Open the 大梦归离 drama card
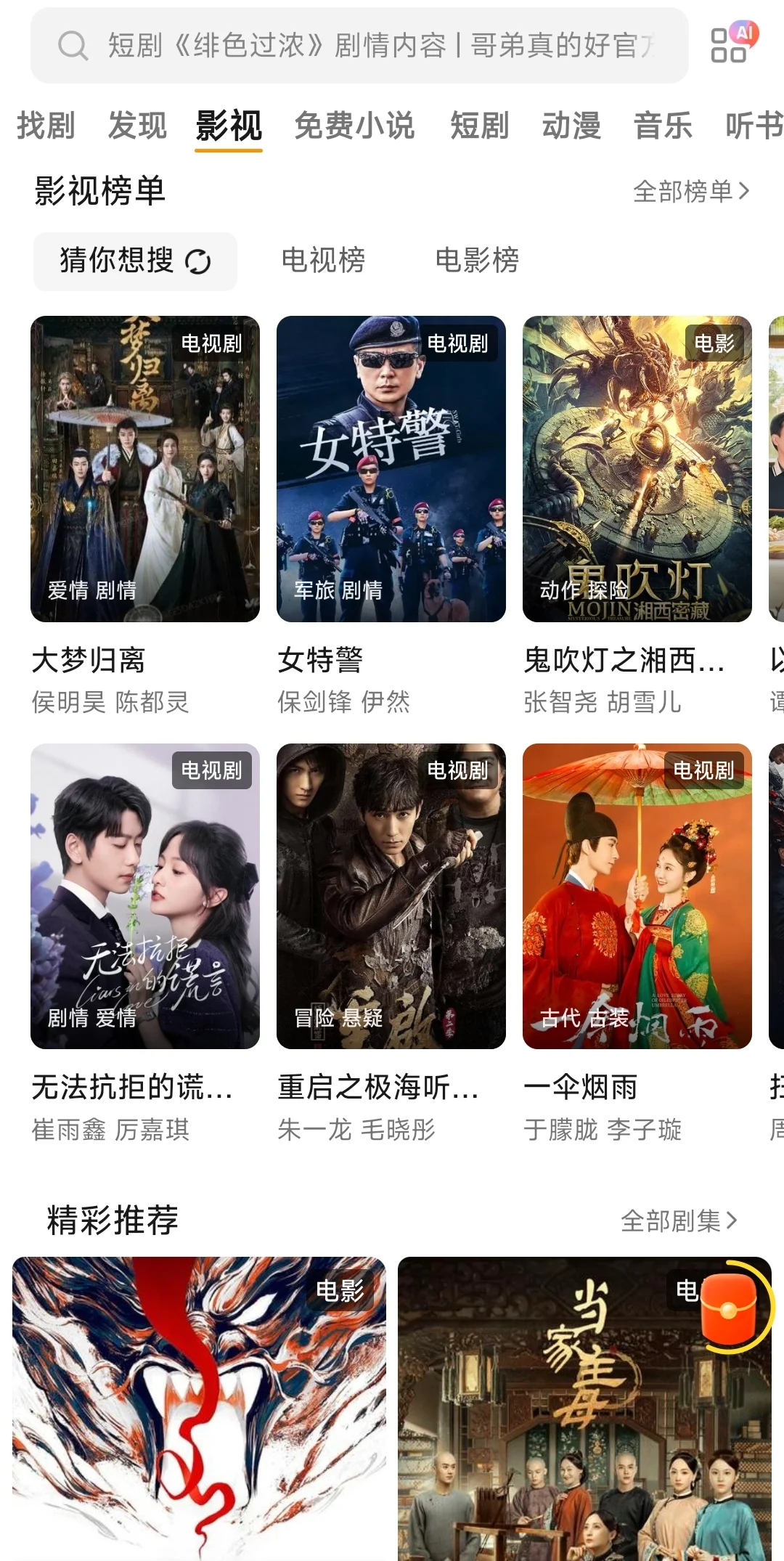Screen dimensions: 784x1561 coord(145,469)
